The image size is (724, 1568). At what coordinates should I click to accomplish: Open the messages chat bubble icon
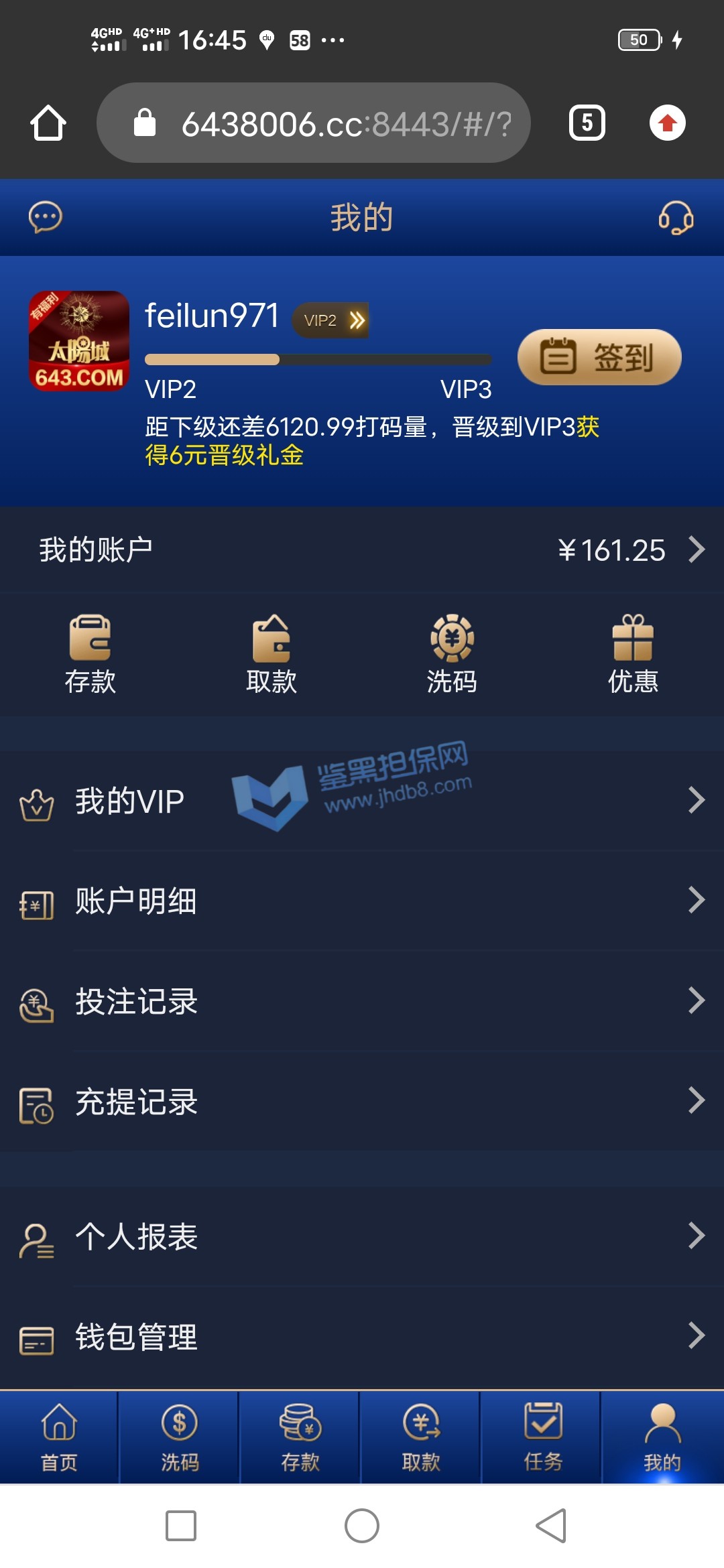coord(46,218)
